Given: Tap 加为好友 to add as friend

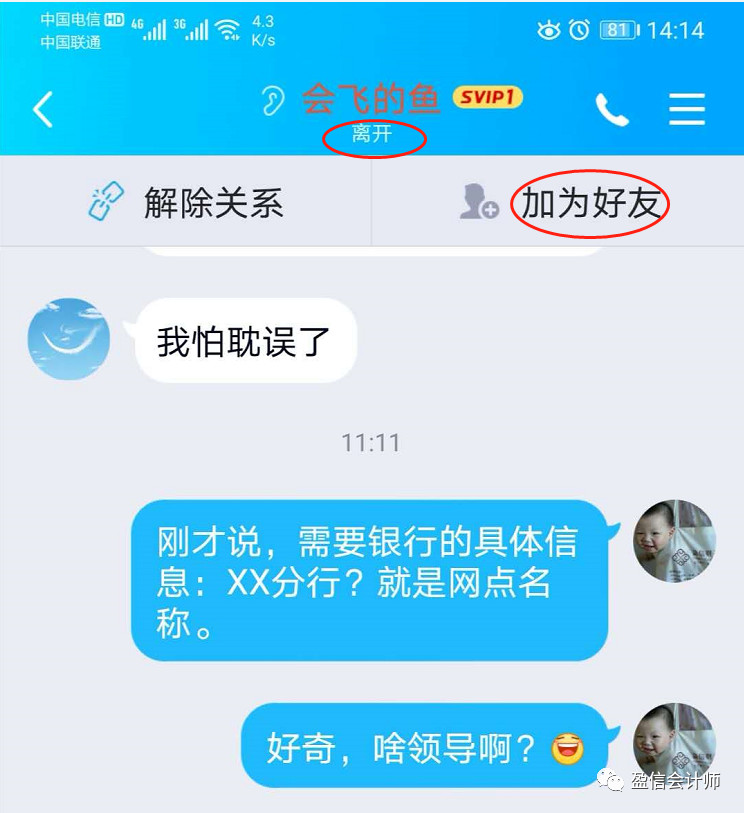Looking at the screenshot, I should click(560, 203).
